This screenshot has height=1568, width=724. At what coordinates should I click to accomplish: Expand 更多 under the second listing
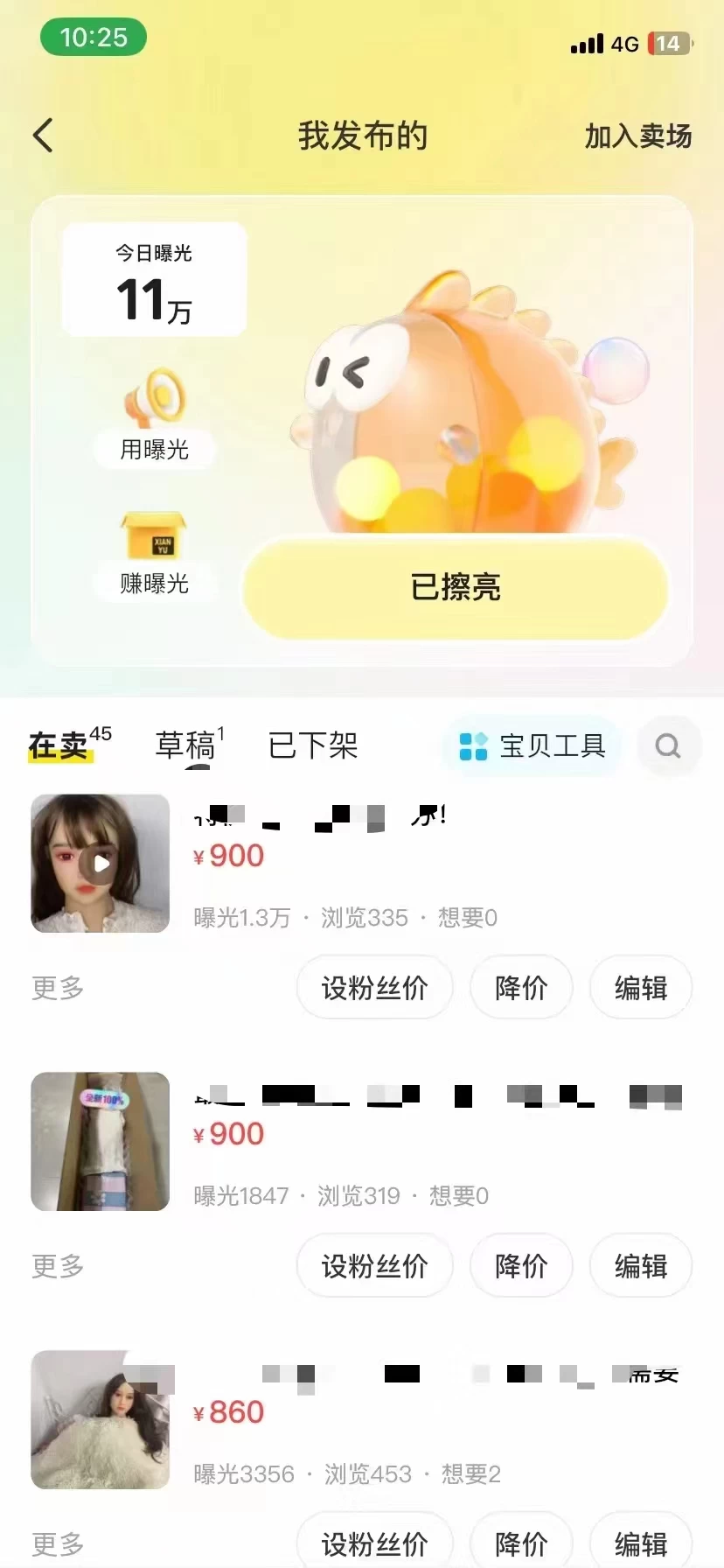pos(56,1266)
